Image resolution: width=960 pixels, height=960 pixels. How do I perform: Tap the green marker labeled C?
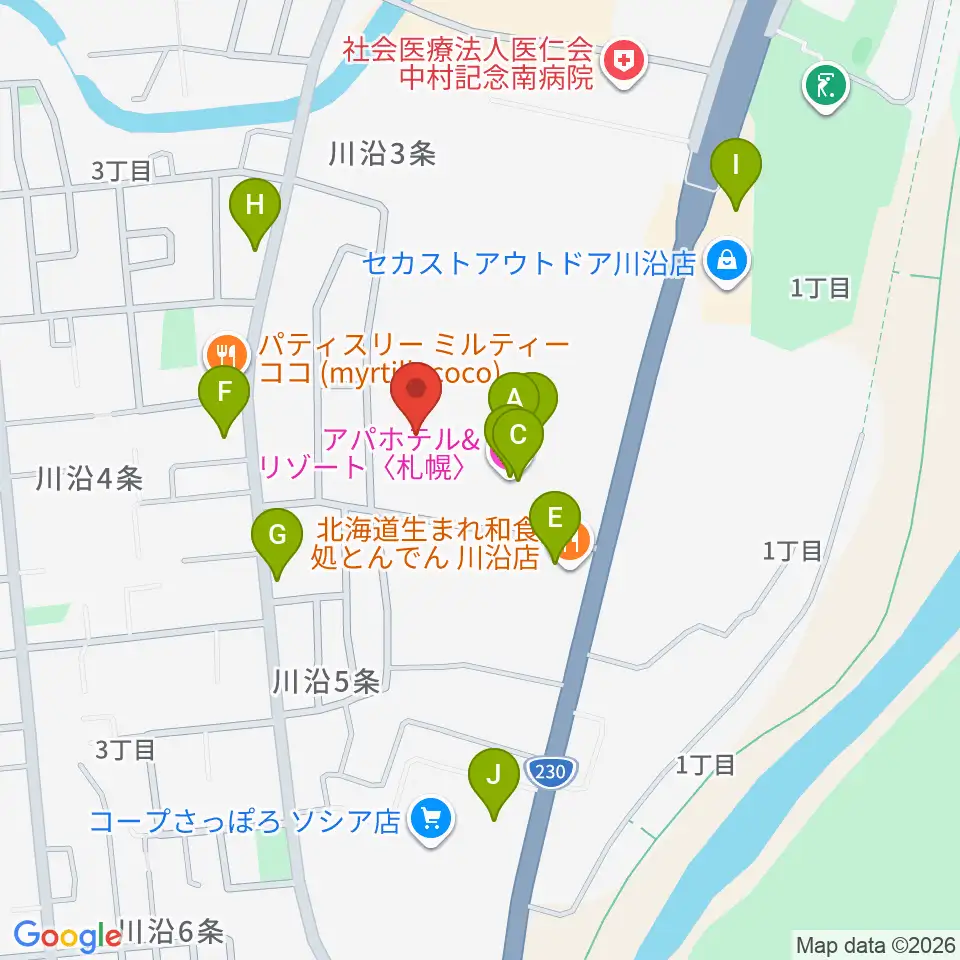click(518, 442)
